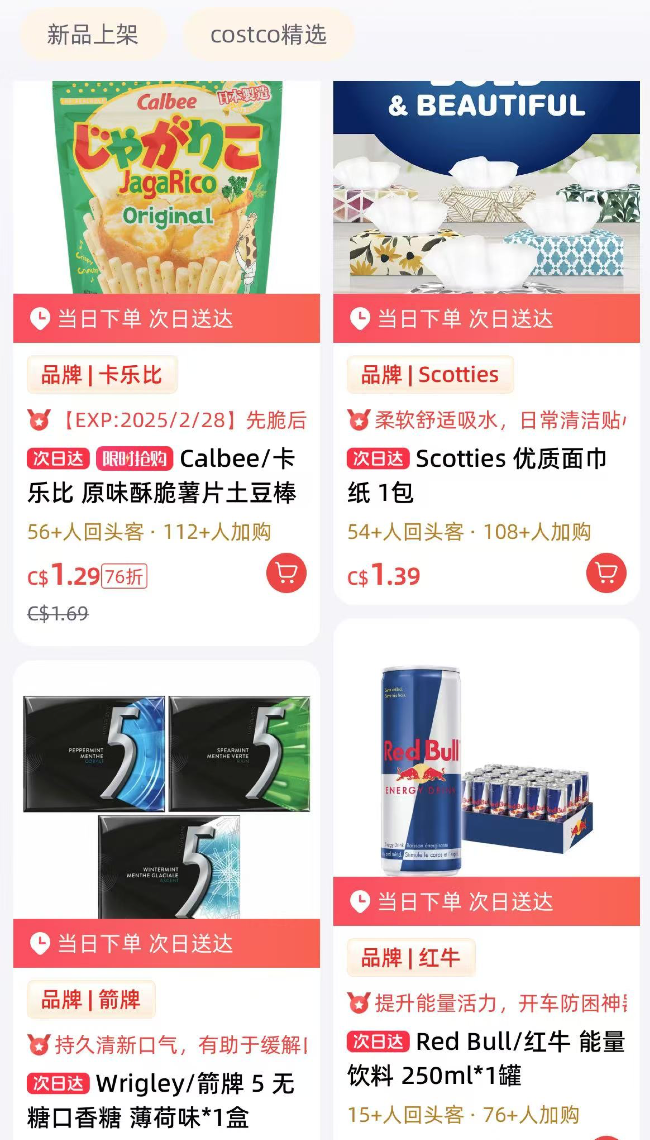Open the Red Bull/红牛 250ml product card
The image size is (650, 1140).
tap(486, 879)
